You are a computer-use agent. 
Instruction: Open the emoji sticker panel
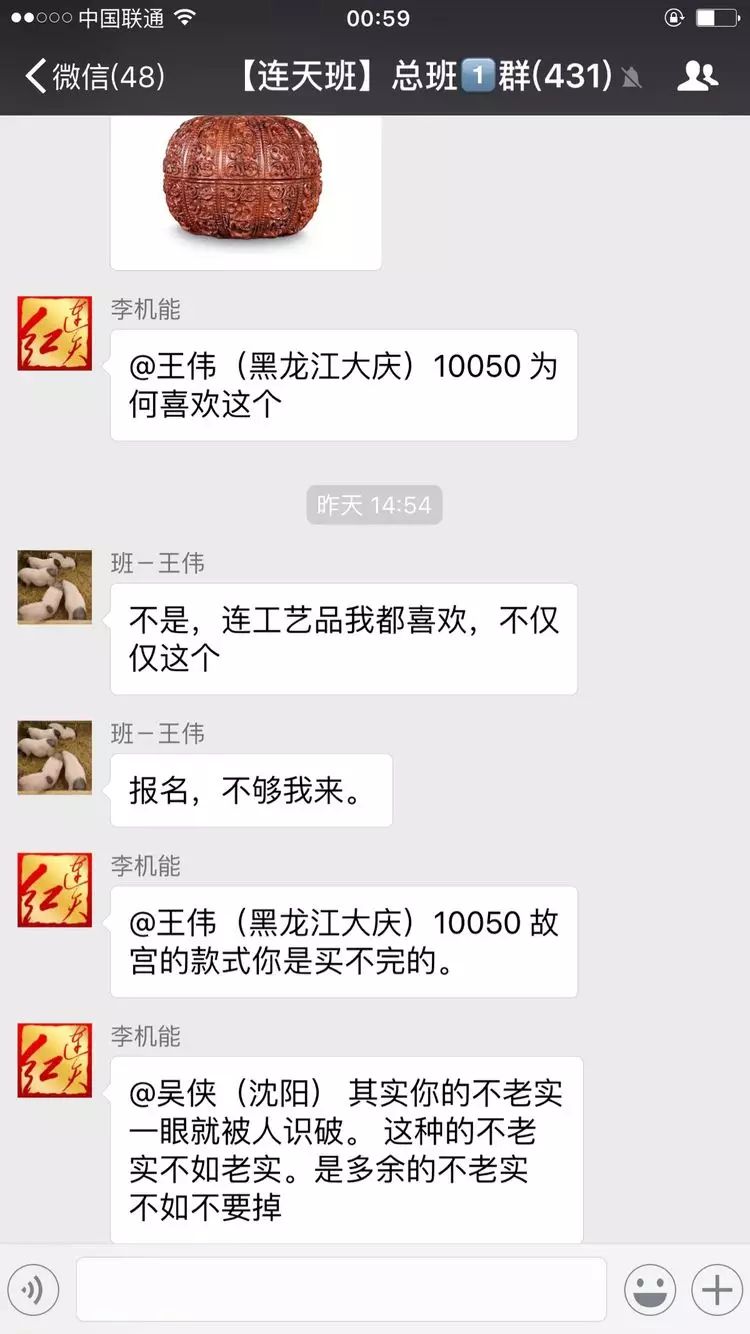pyautogui.click(x=650, y=1290)
